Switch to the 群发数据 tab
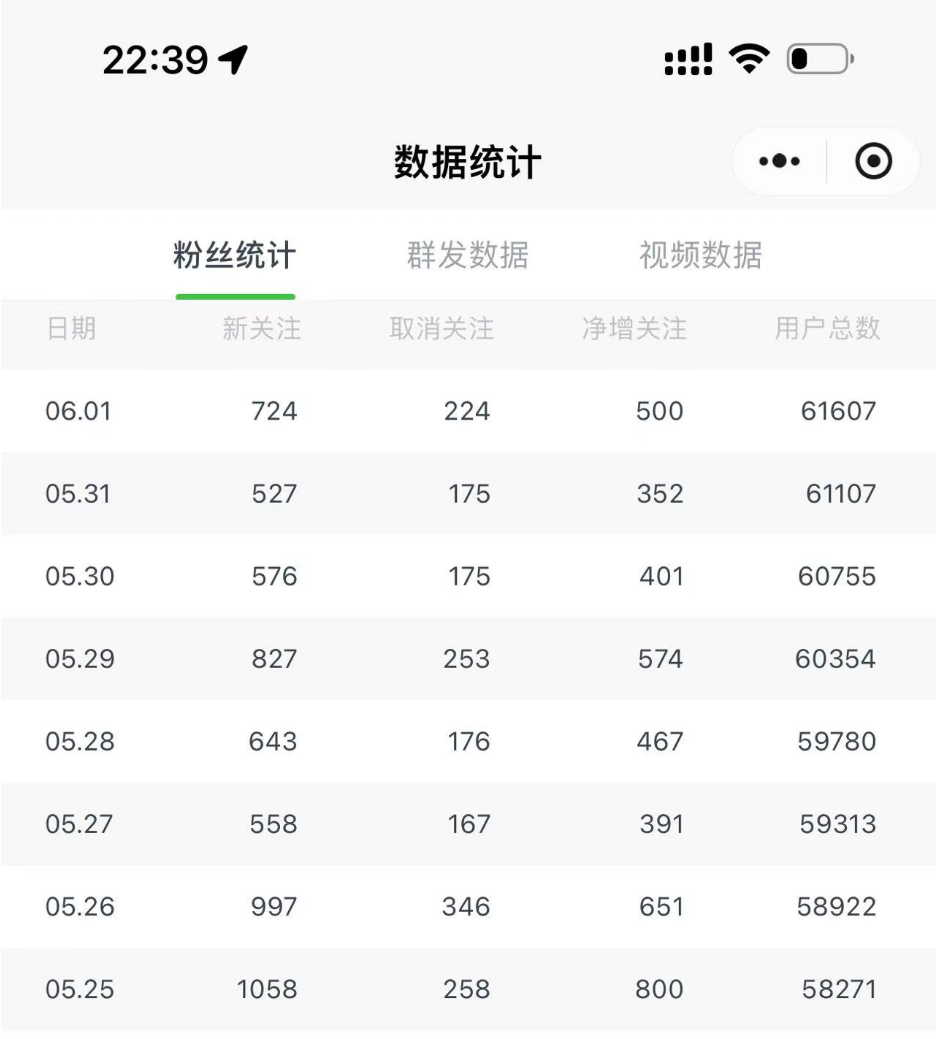The image size is (939, 1039). (x=468, y=256)
